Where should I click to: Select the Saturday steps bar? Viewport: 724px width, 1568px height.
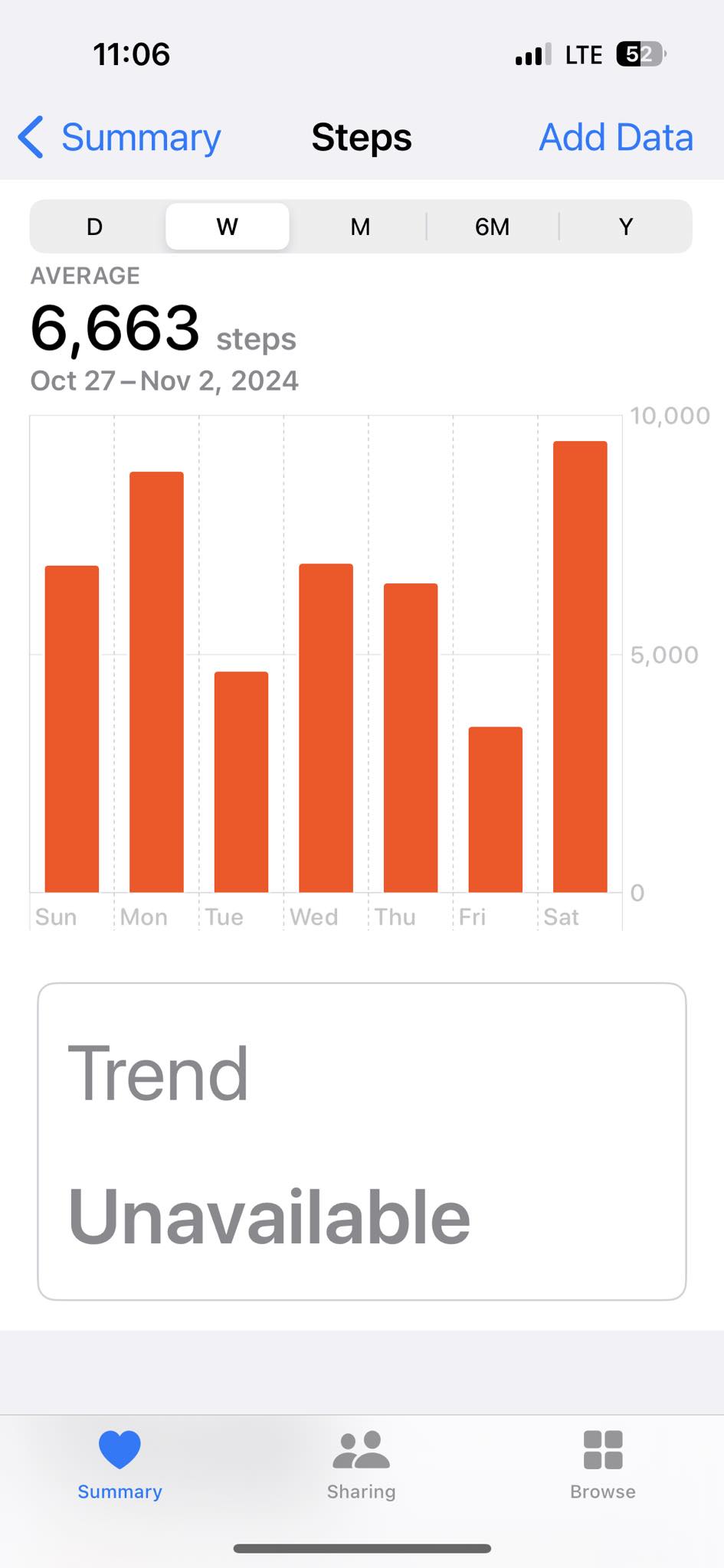click(x=580, y=667)
